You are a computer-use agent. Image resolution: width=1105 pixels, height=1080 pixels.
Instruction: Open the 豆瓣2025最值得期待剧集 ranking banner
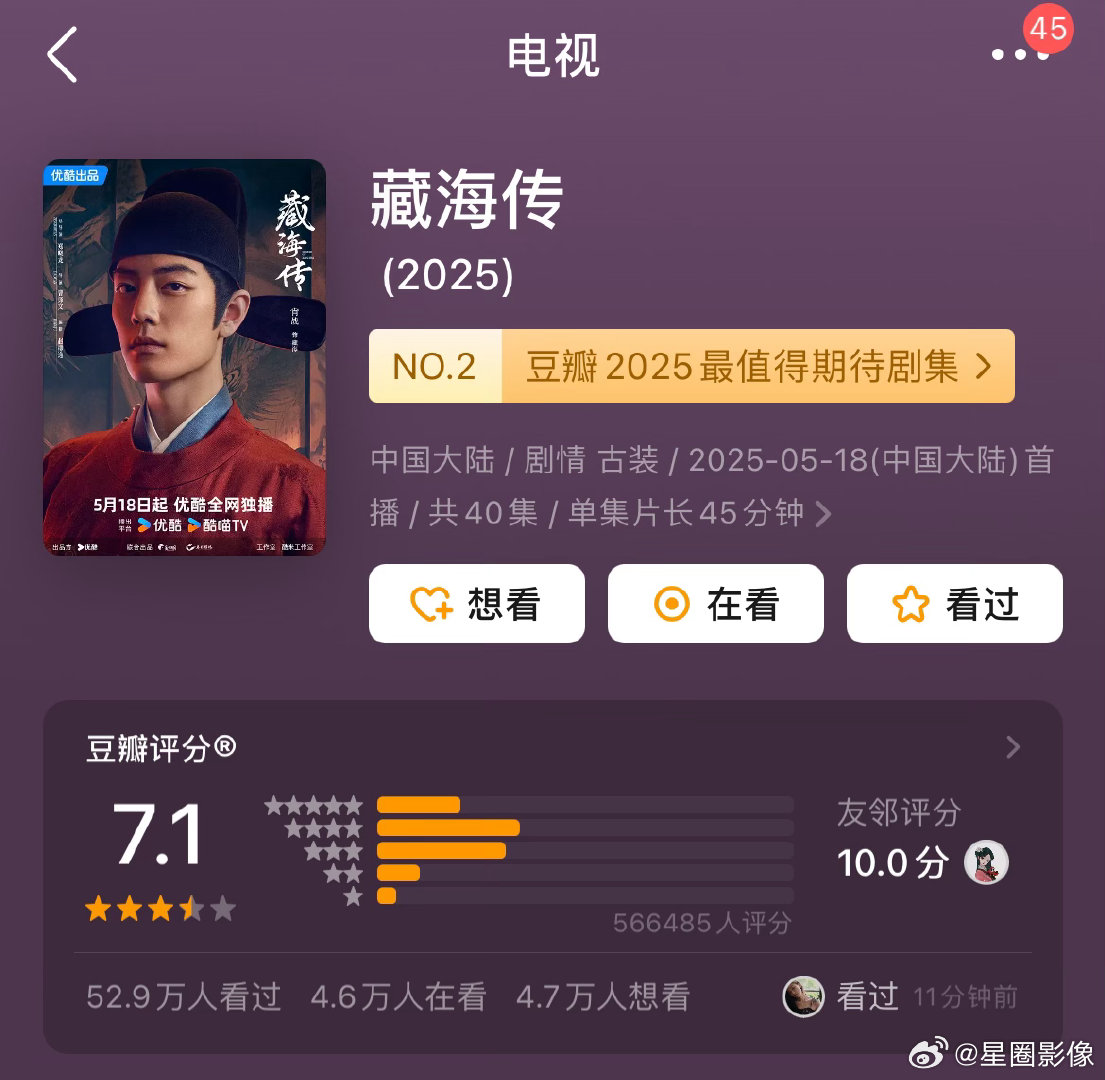691,367
